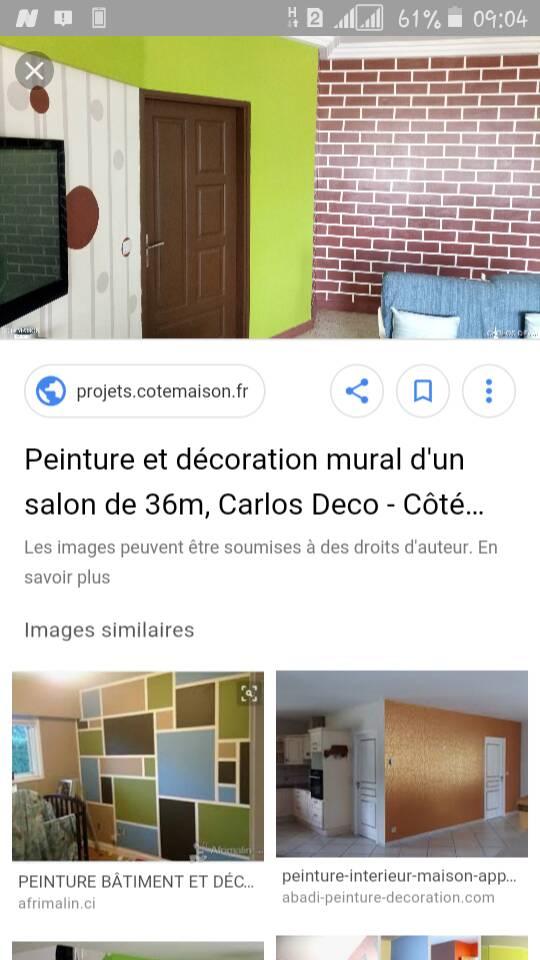Bookmark this image to collection
The height and width of the screenshot is (960, 540).
tap(422, 391)
